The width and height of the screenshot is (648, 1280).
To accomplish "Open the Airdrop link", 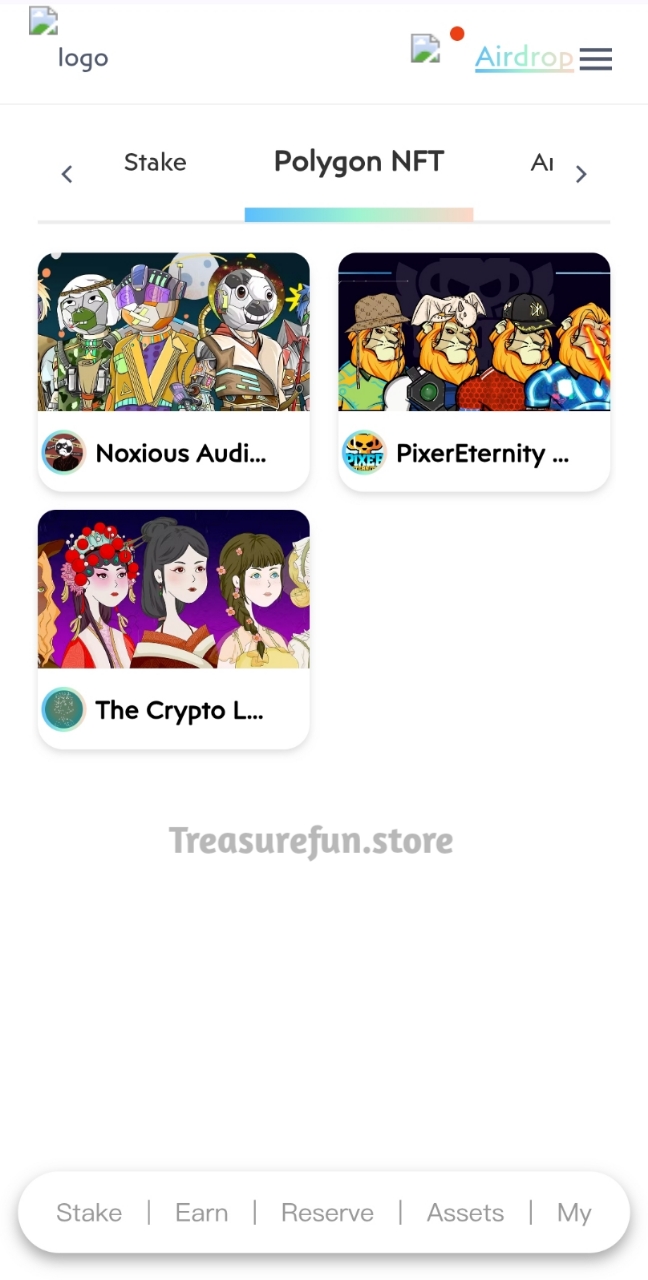I will click(523, 58).
